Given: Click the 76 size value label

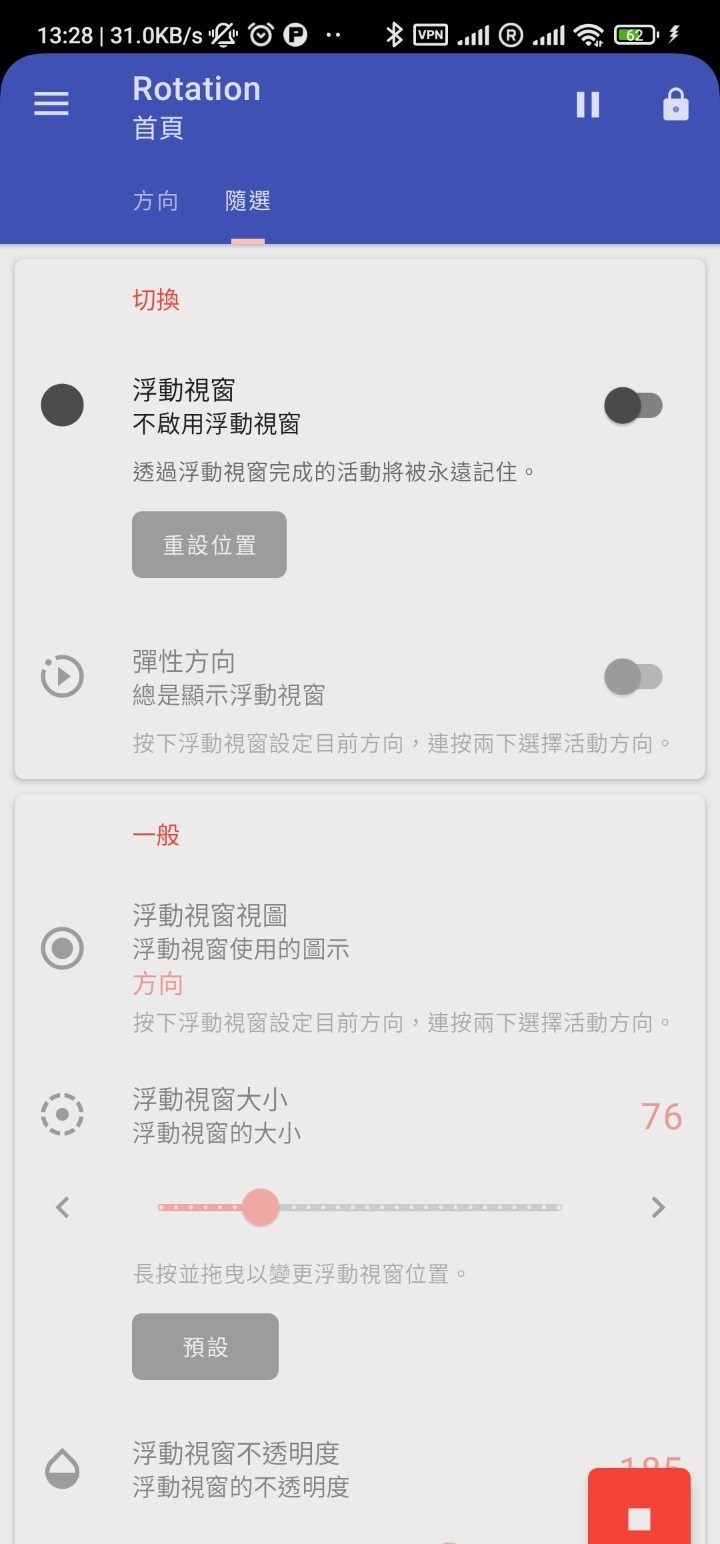Looking at the screenshot, I should (x=660, y=1117).
